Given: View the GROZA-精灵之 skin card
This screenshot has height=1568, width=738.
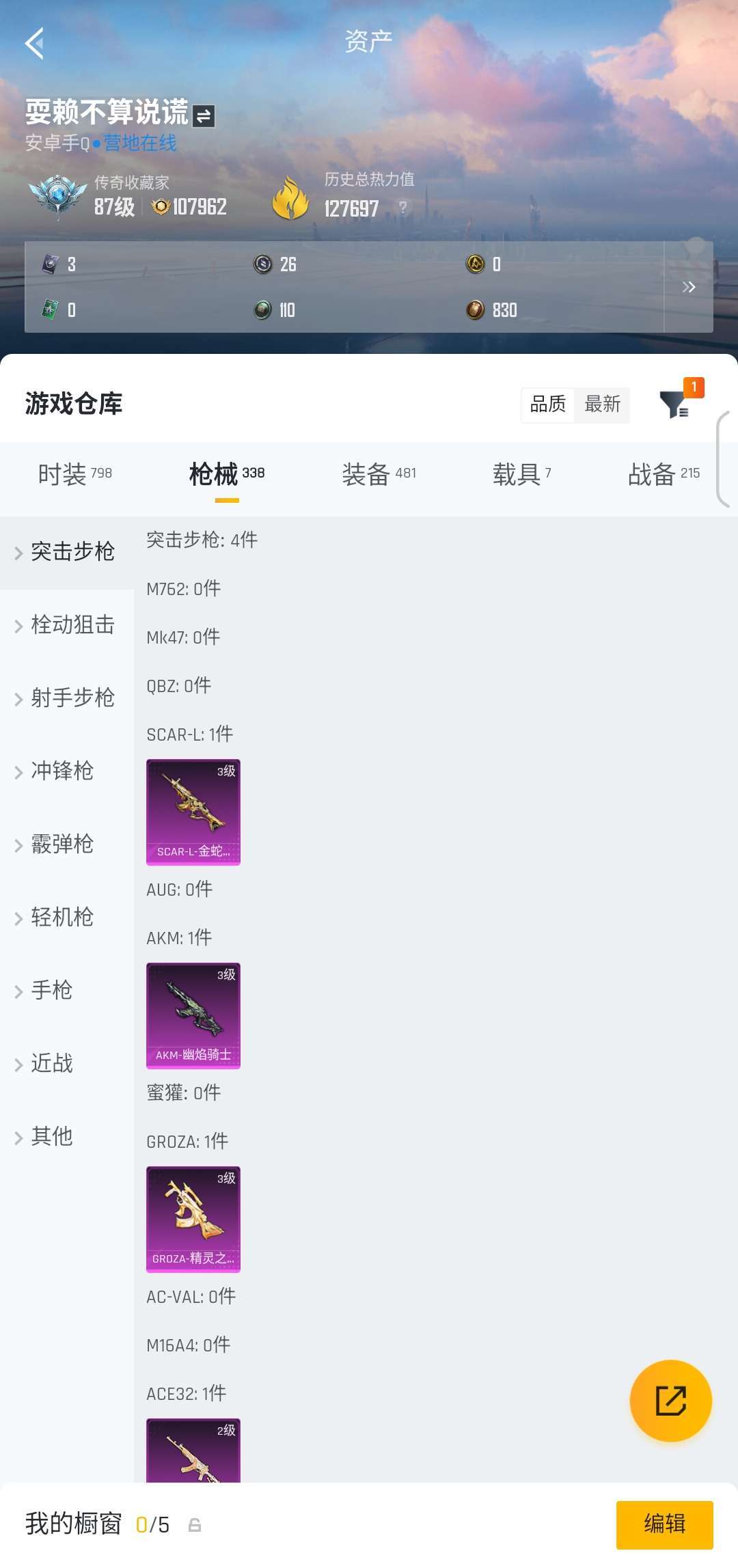Looking at the screenshot, I should click(x=193, y=1219).
